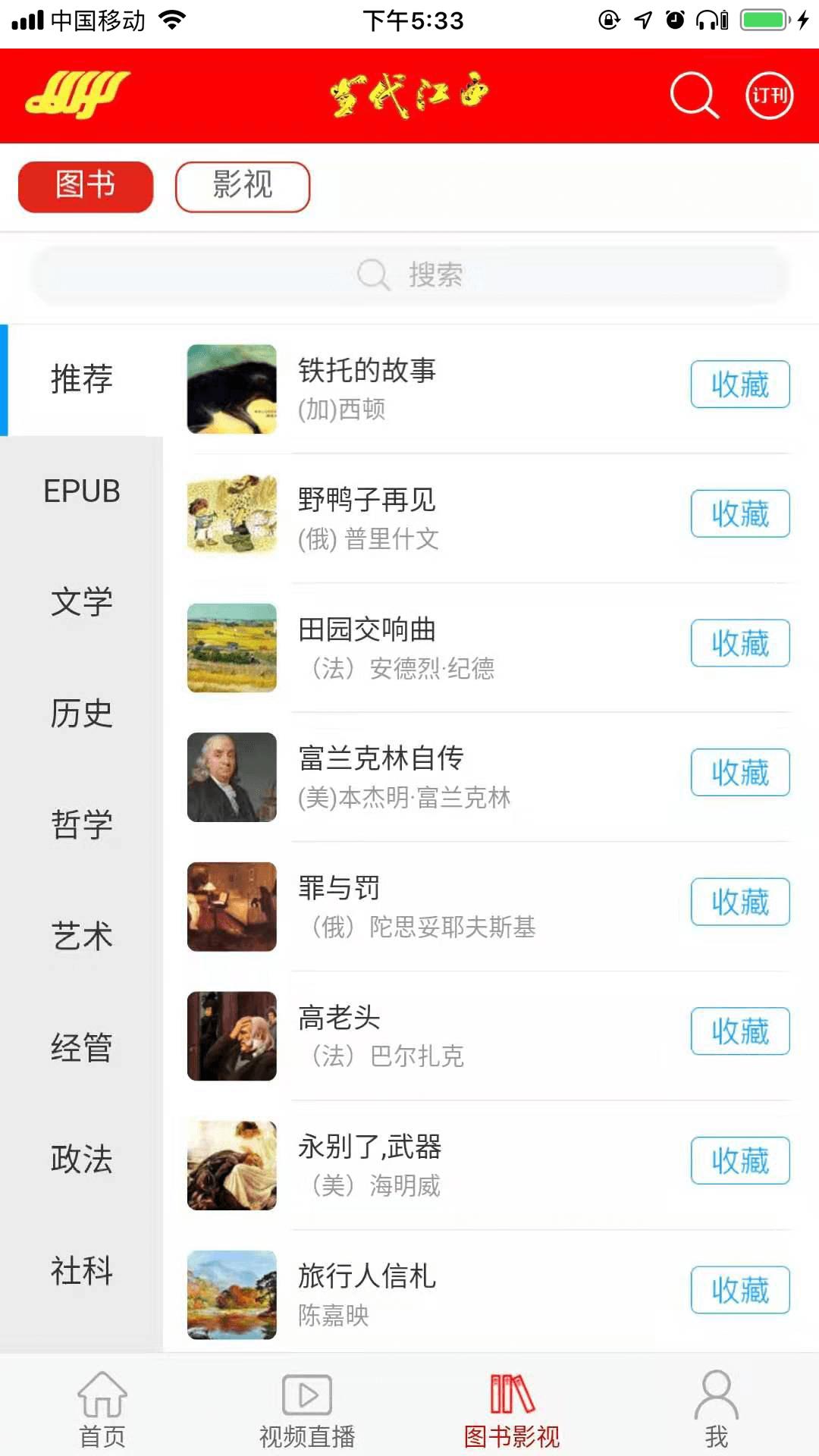Tap 收藏 next to 野鸭子再见
The width and height of the screenshot is (819, 1456).
coord(739,514)
